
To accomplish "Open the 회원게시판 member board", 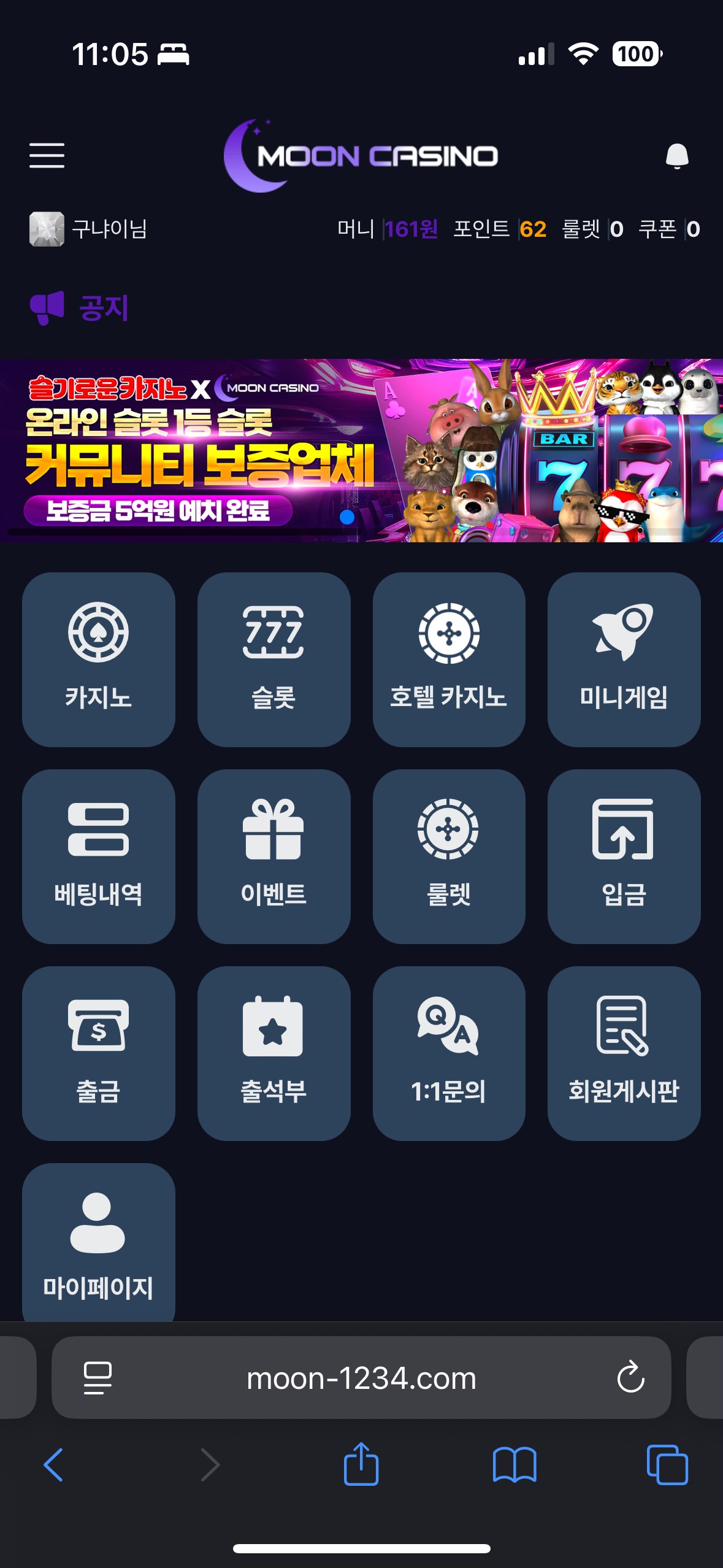I will click(x=624, y=1053).
